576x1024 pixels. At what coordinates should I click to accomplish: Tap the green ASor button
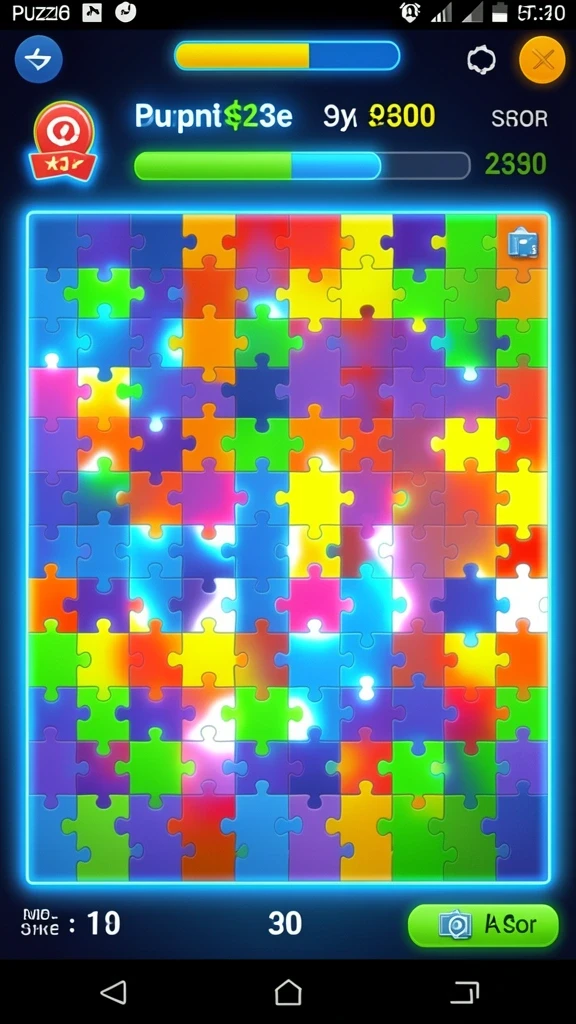pyautogui.click(x=483, y=925)
